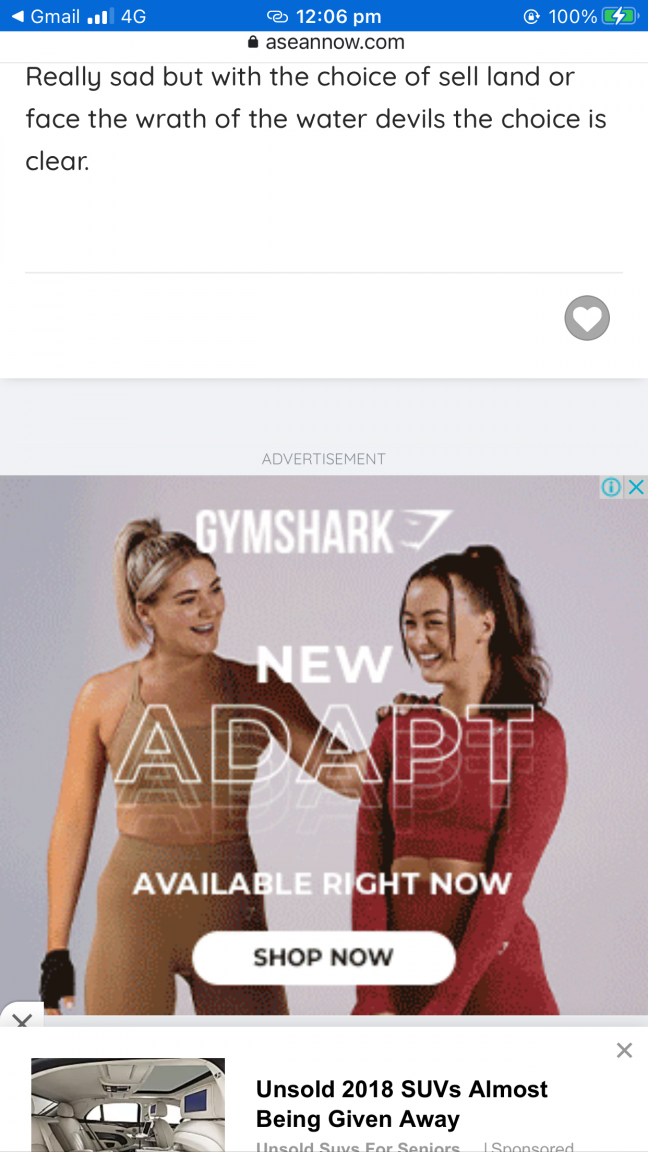Open the Unsold 2018 SUVs ad headline
The width and height of the screenshot is (648, 1152).
[401, 1103]
